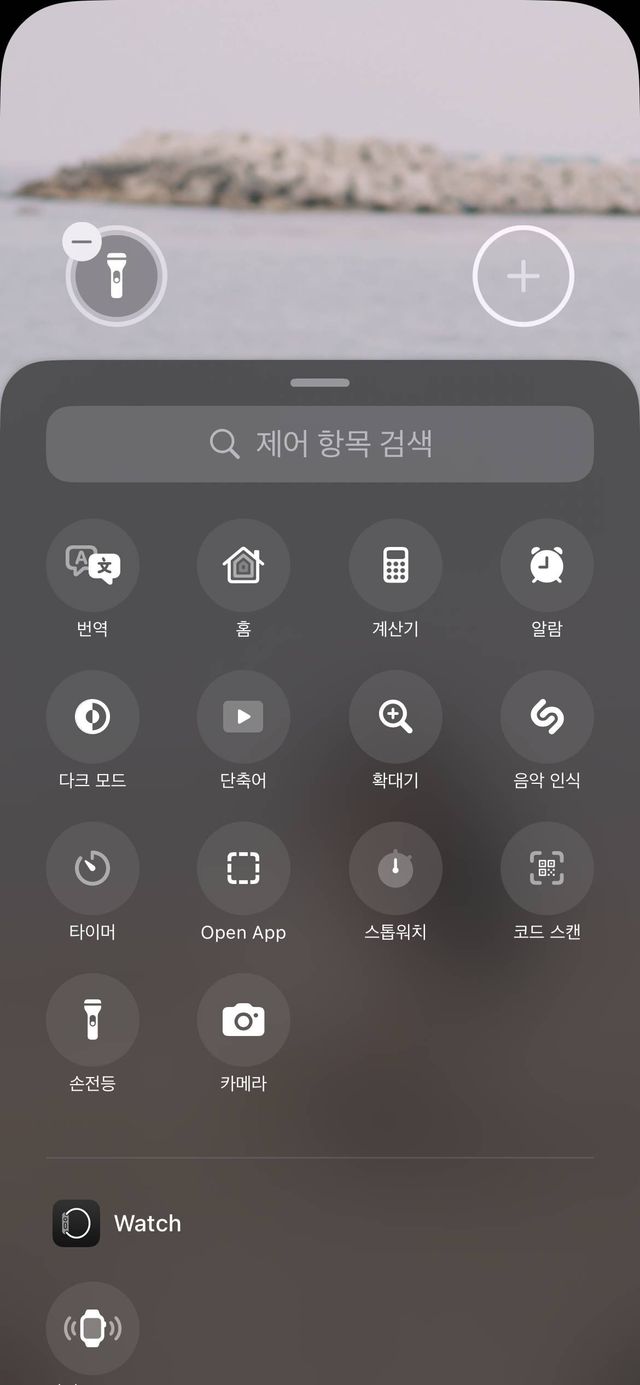Choose the 음악 인식 control

pyautogui.click(x=546, y=717)
